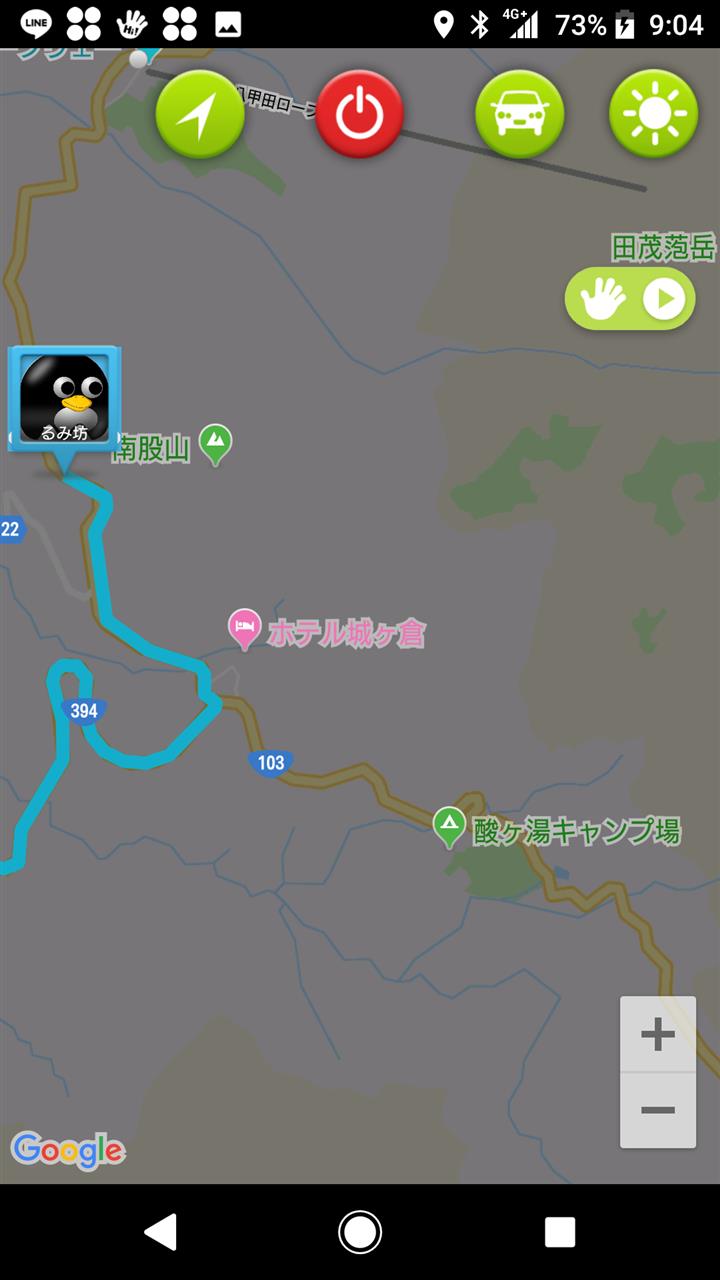Zoom in with the plus button
720x1280 pixels.
658,1034
